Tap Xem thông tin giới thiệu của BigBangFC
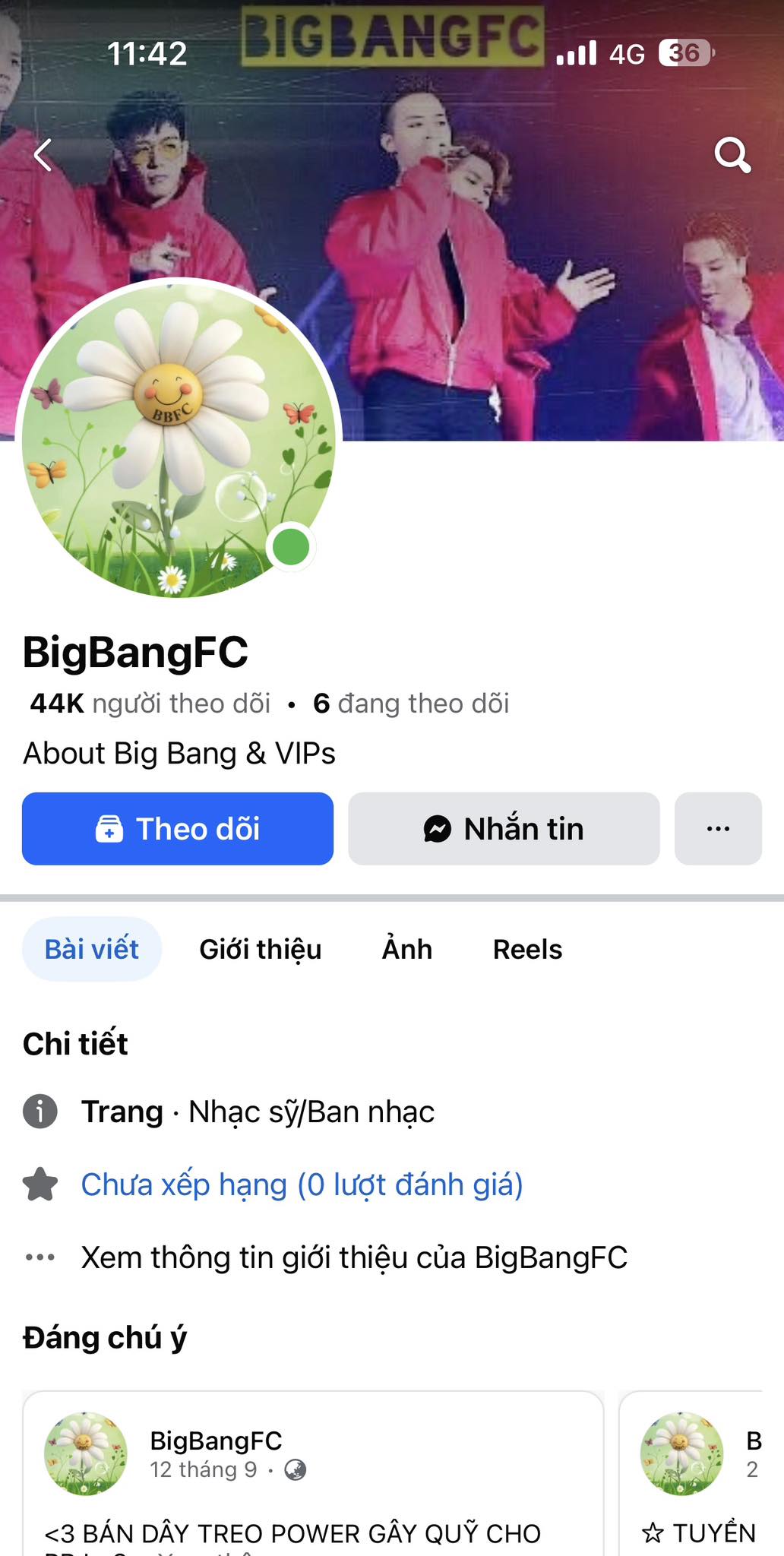Viewport: 784px width, 1556px height. pyautogui.click(x=354, y=1258)
